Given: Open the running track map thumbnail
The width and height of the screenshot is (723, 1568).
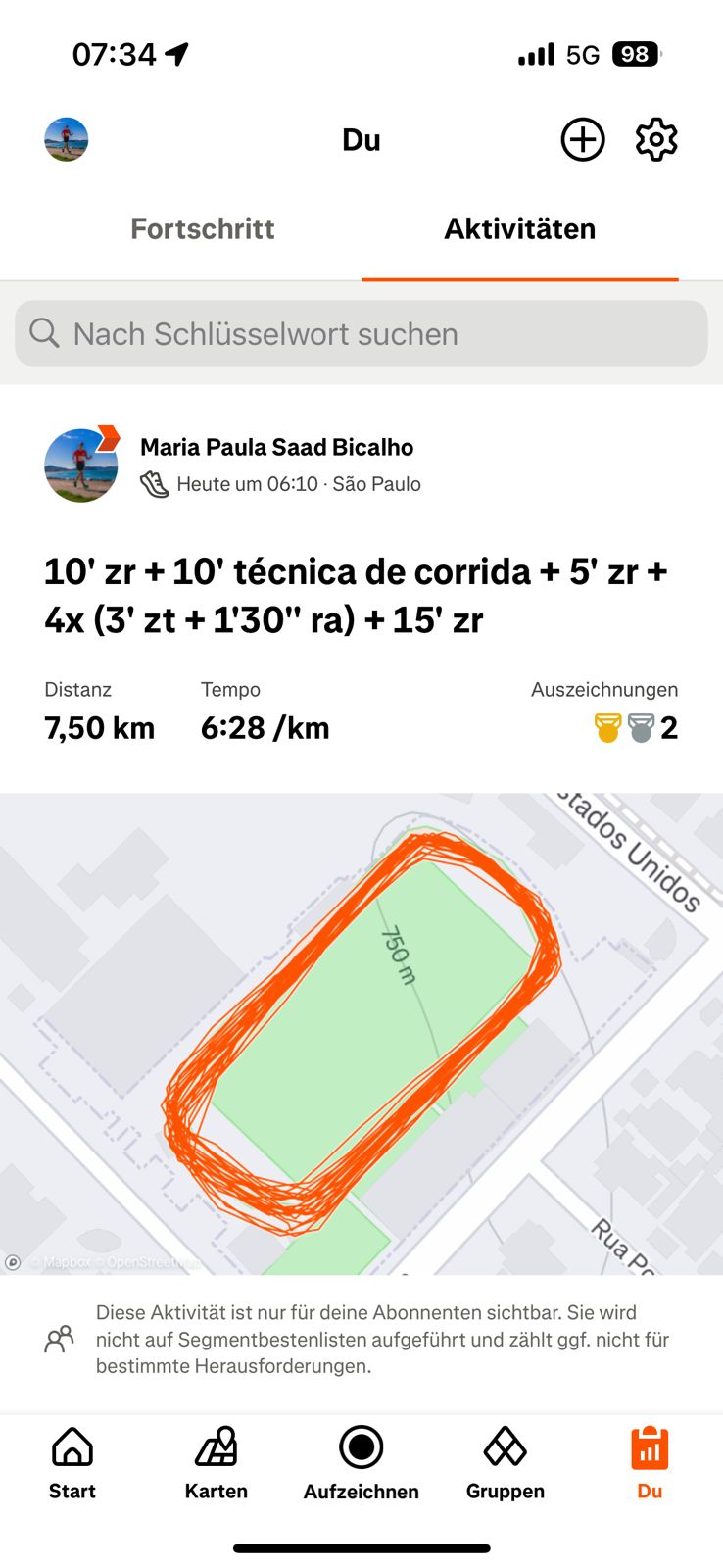Looking at the screenshot, I should pyautogui.click(x=361, y=1034).
